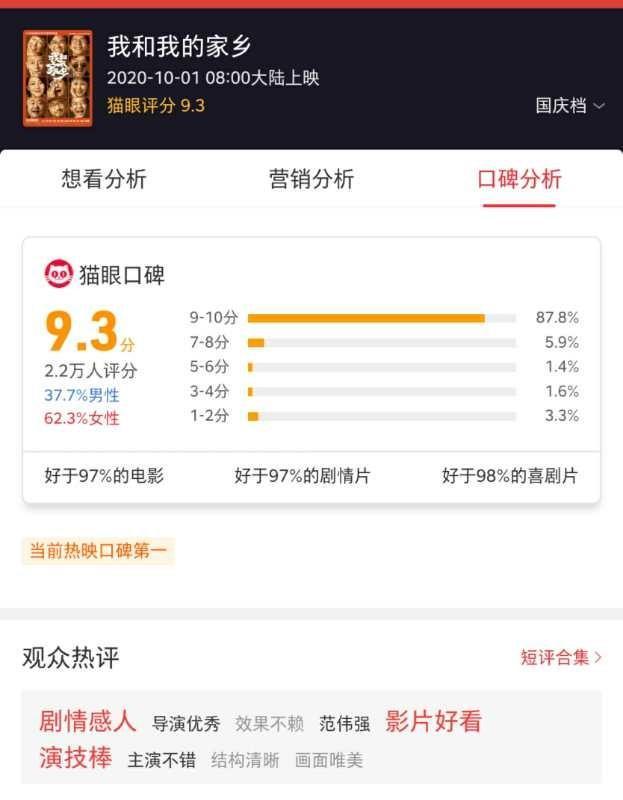The image size is (623, 800).
Task: Select the 口碑分析 tab
Action: pos(519,180)
